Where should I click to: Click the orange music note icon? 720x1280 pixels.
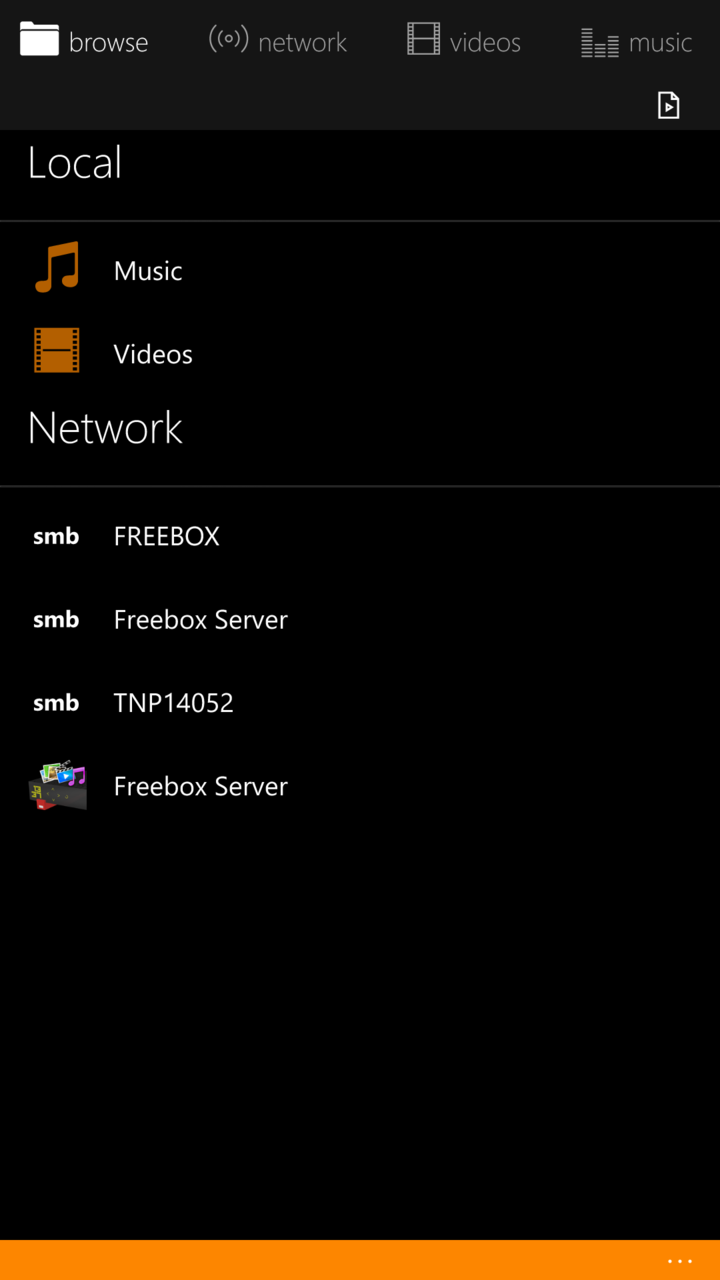coord(57,267)
